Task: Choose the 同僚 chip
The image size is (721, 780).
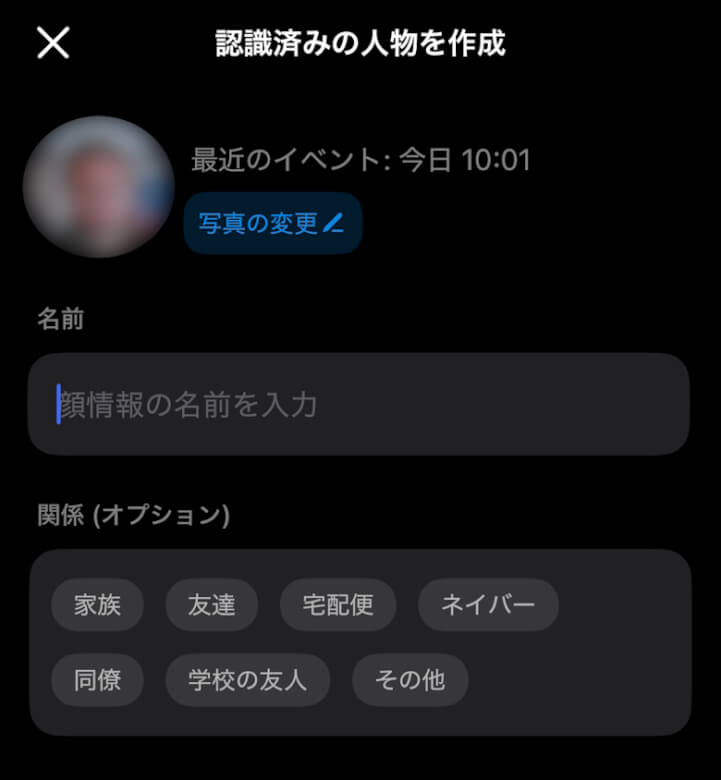Action: click(97, 681)
